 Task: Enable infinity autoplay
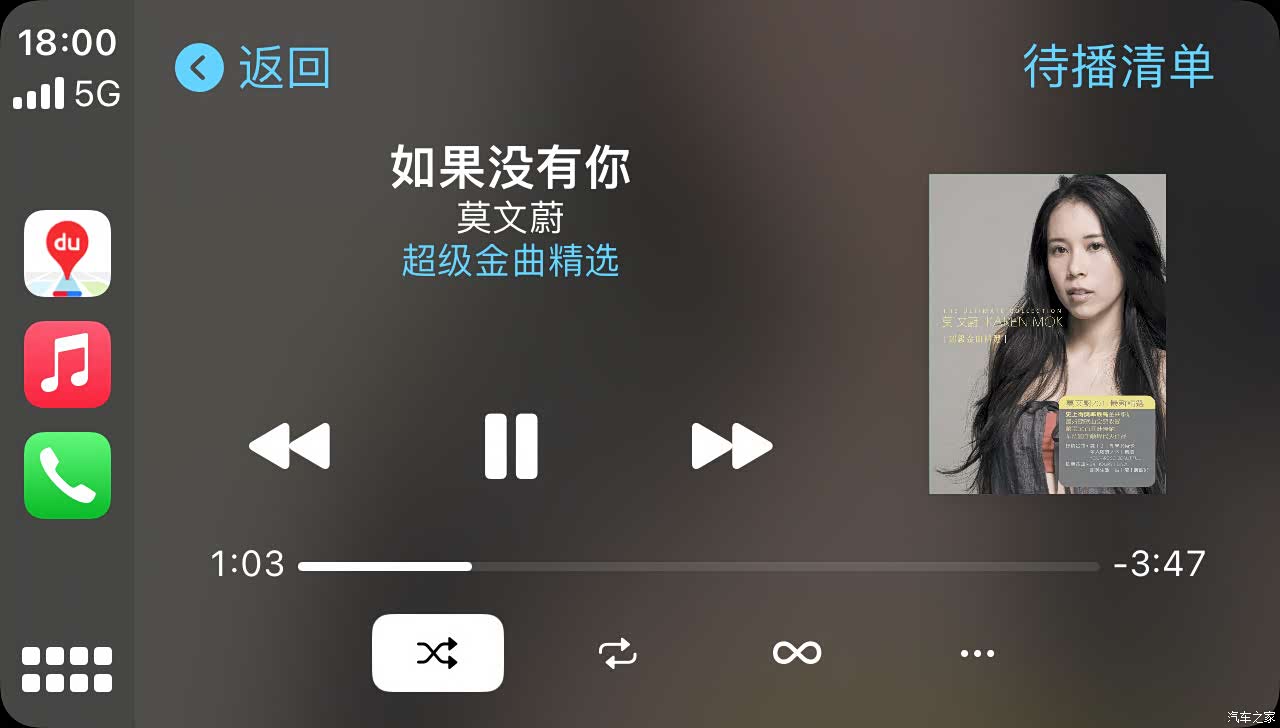pos(797,653)
